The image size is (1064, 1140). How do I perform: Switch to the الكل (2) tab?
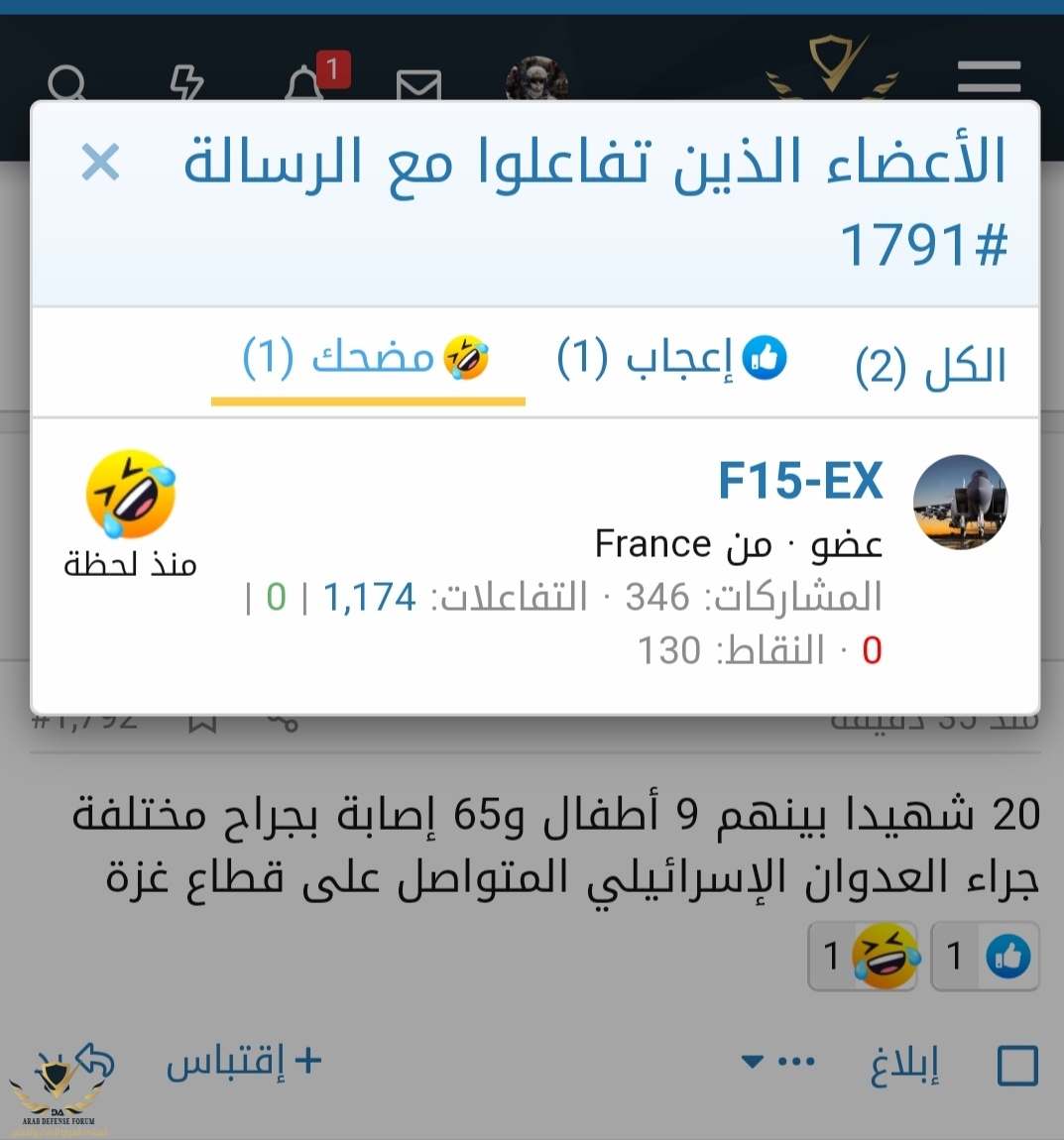pyautogui.click(x=930, y=366)
